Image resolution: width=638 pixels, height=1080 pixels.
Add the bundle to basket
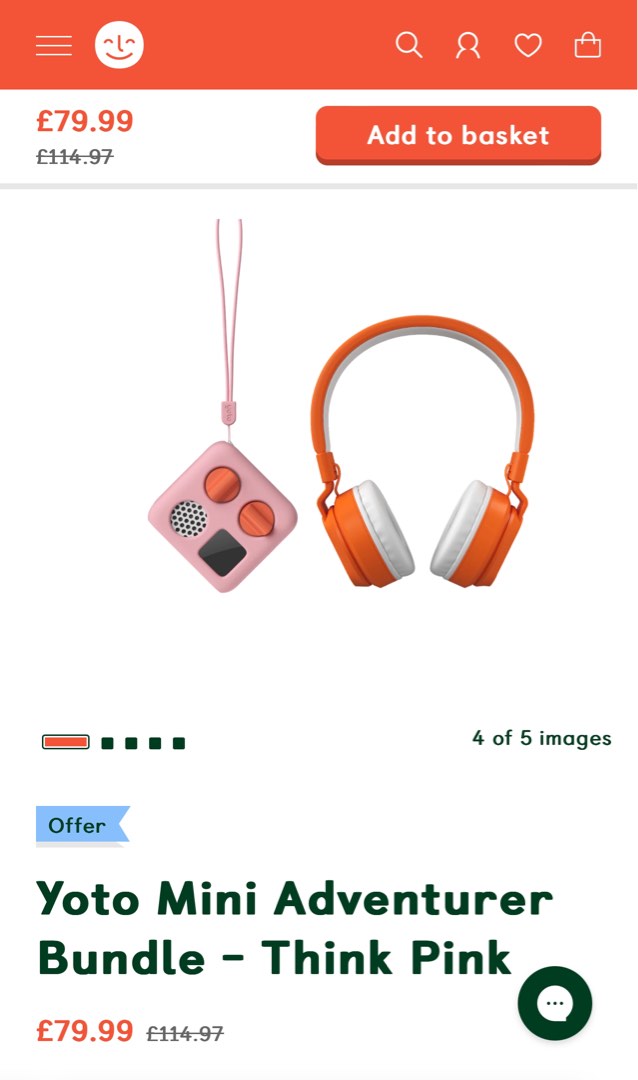[x=458, y=135]
